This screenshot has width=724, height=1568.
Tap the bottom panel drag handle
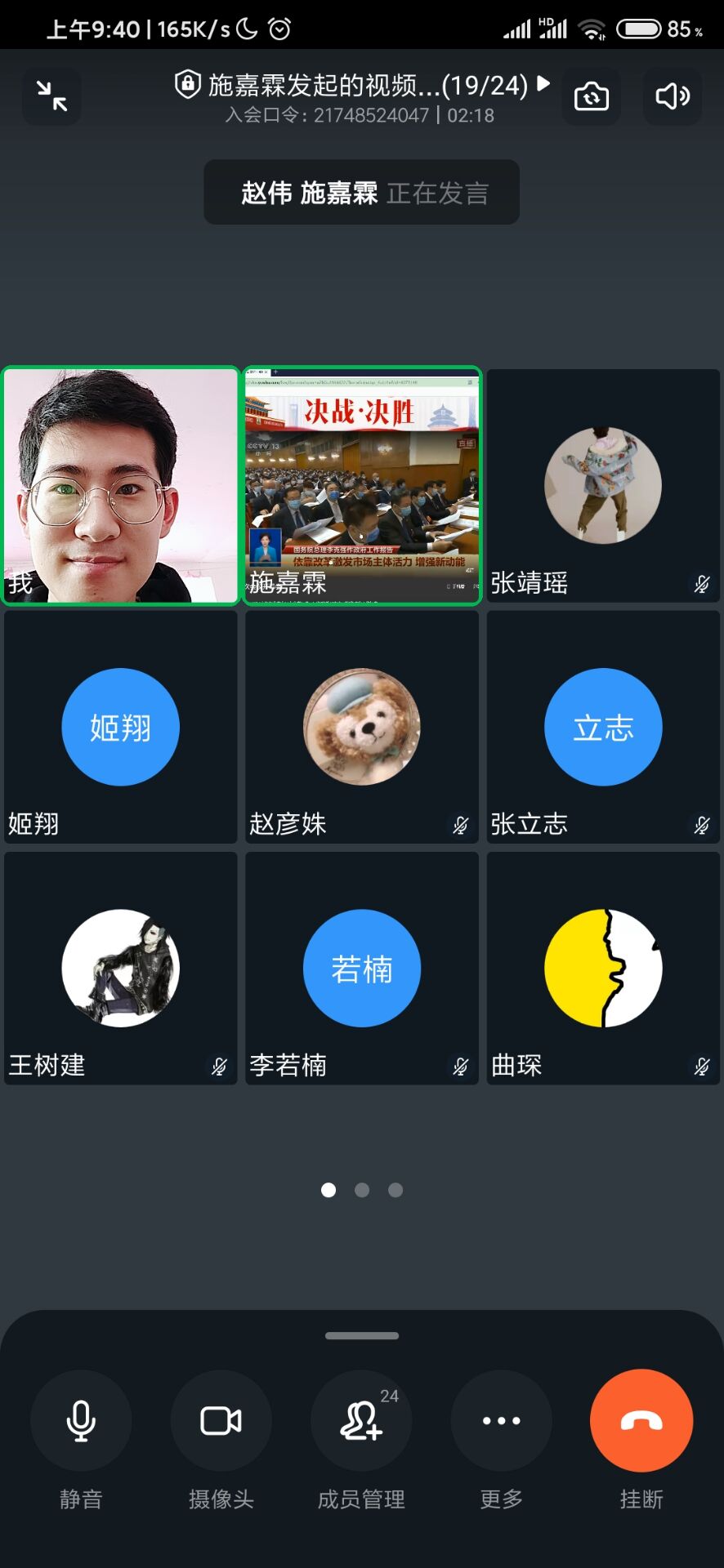[362, 1336]
